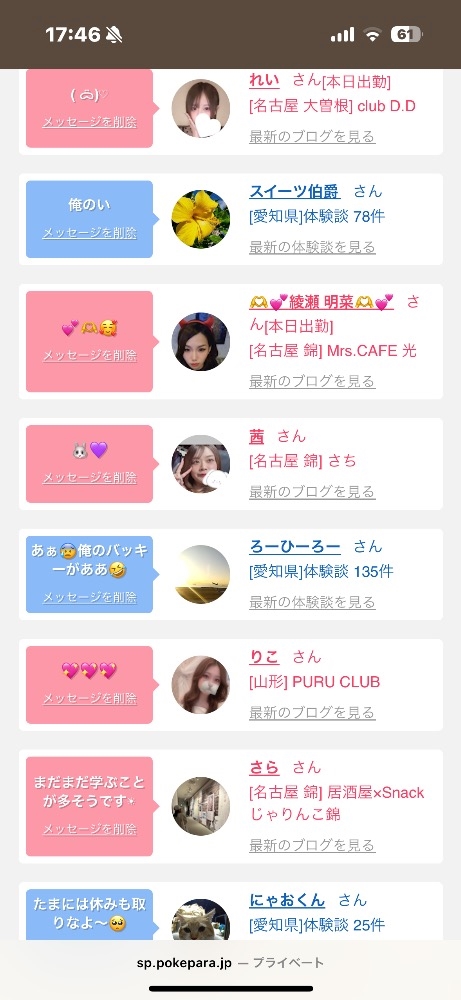Open れい's profile name link
Viewport: 461px width, 1000px height.
click(264, 81)
